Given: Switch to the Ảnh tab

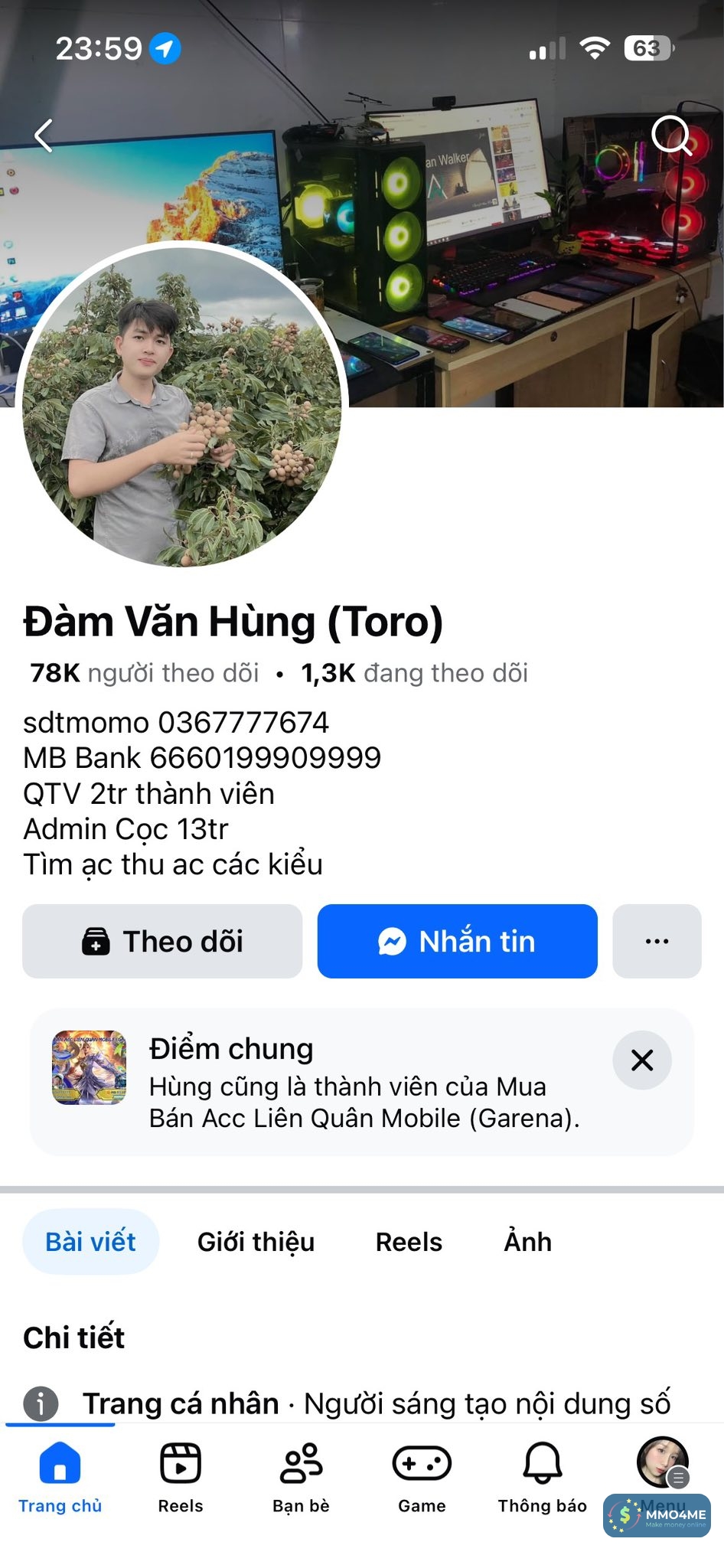Looking at the screenshot, I should coord(527,1241).
